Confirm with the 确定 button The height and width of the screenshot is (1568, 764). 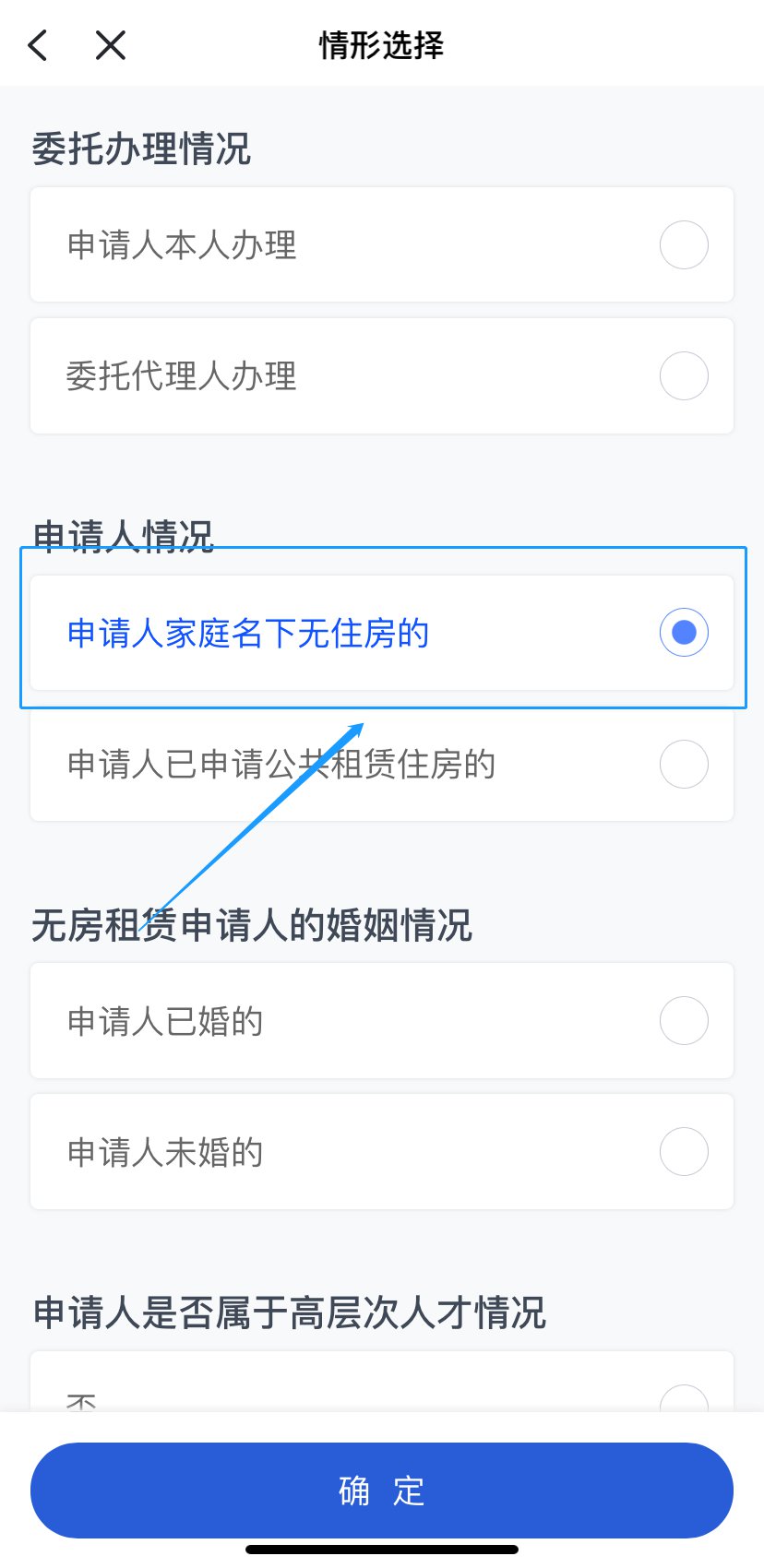(382, 1491)
